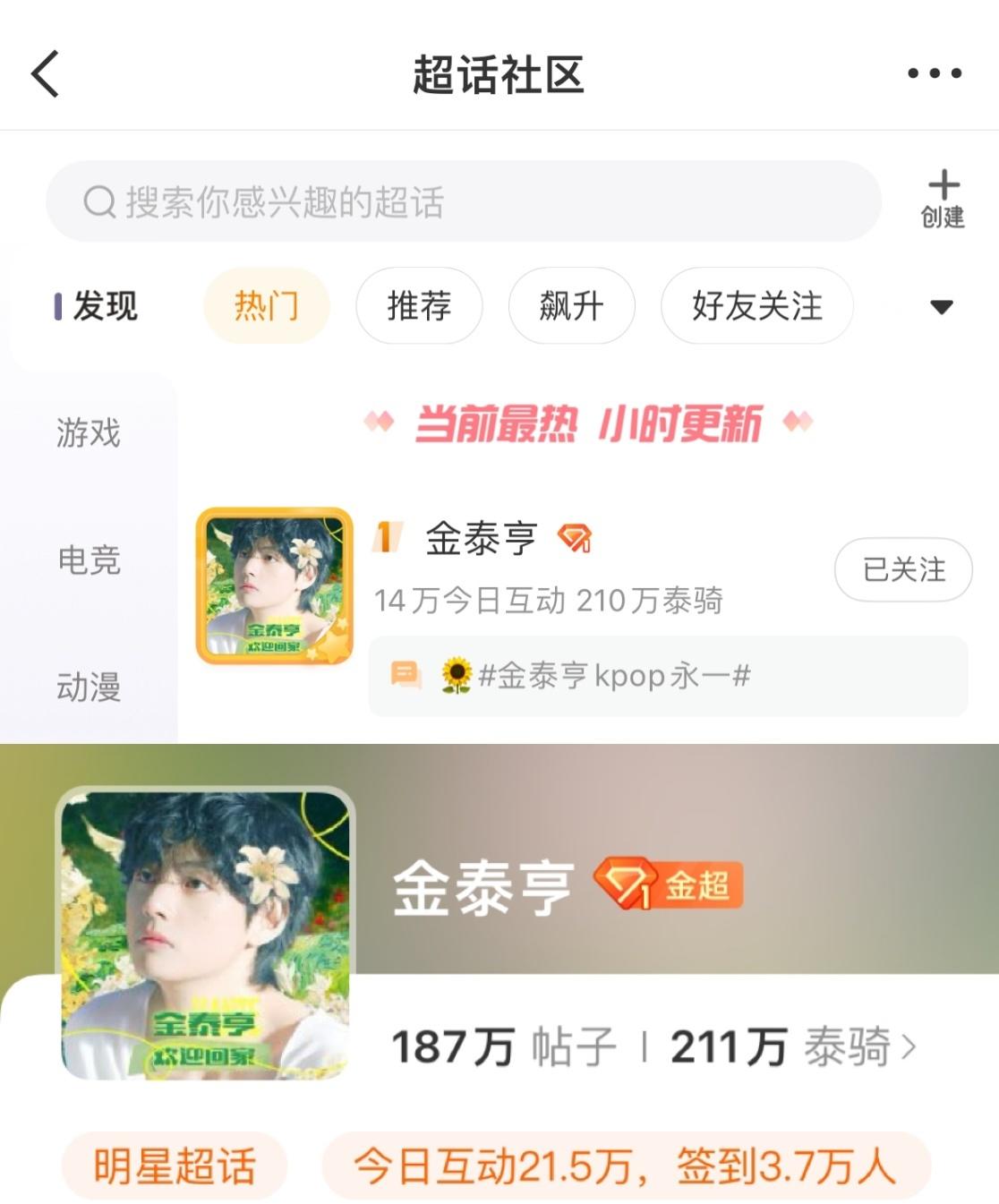Open the 动漫 category
Viewport: 999px width, 1204px height.
(x=88, y=687)
